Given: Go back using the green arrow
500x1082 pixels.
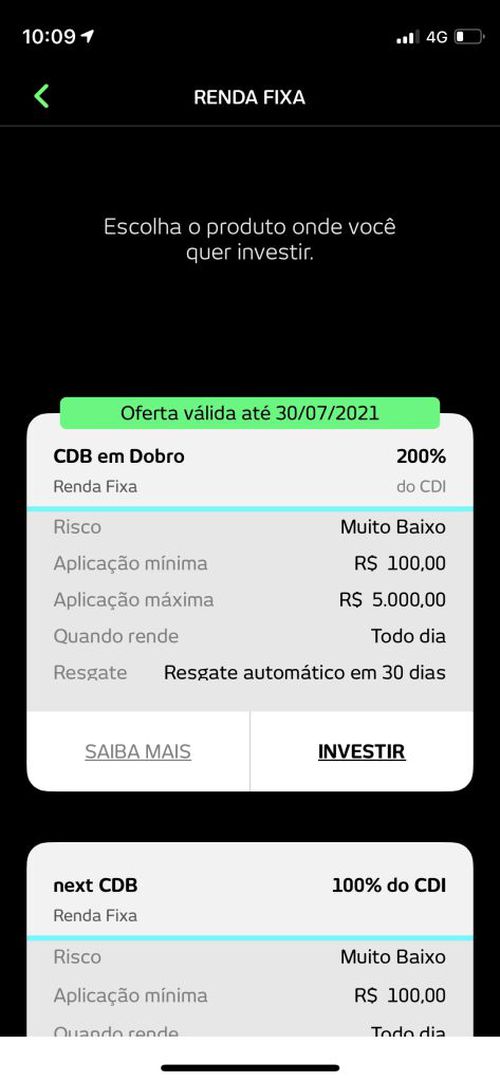Looking at the screenshot, I should [41, 97].
